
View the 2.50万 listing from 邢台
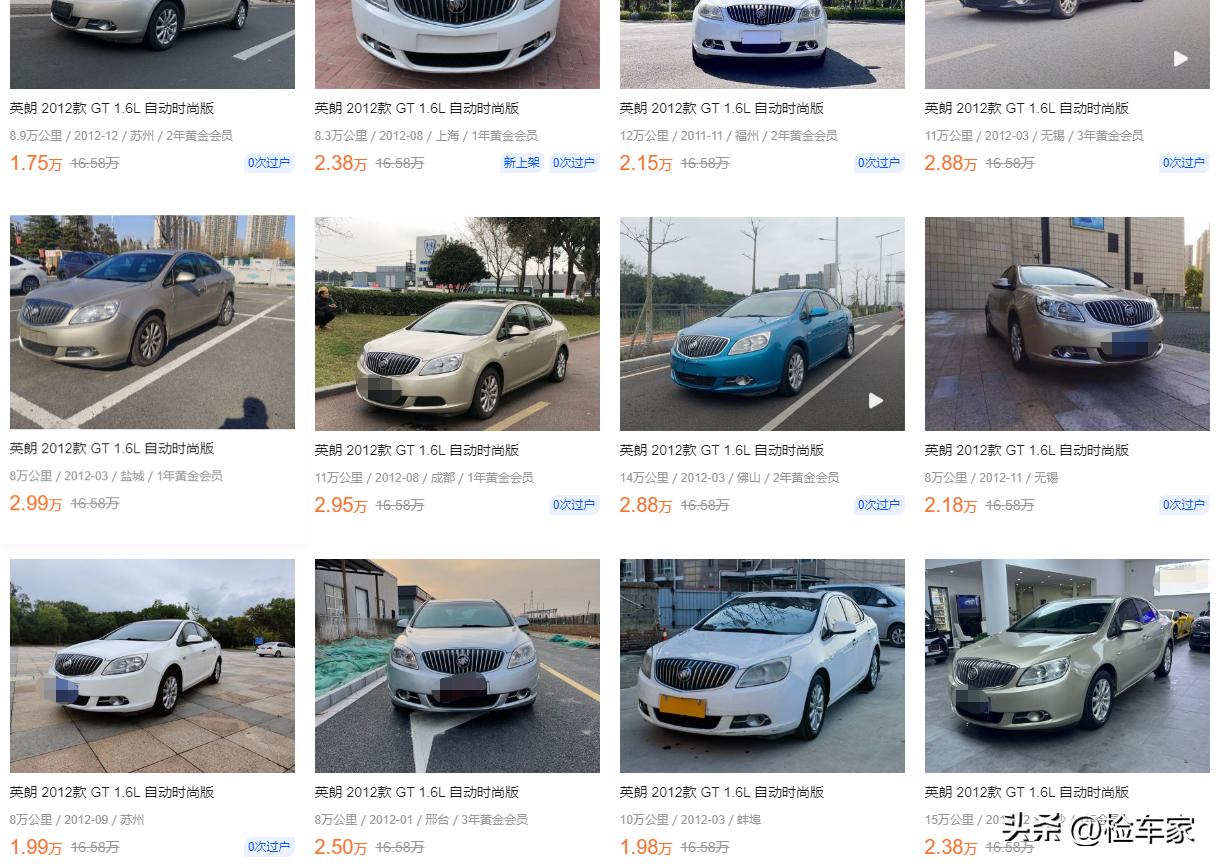click(x=457, y=665)
